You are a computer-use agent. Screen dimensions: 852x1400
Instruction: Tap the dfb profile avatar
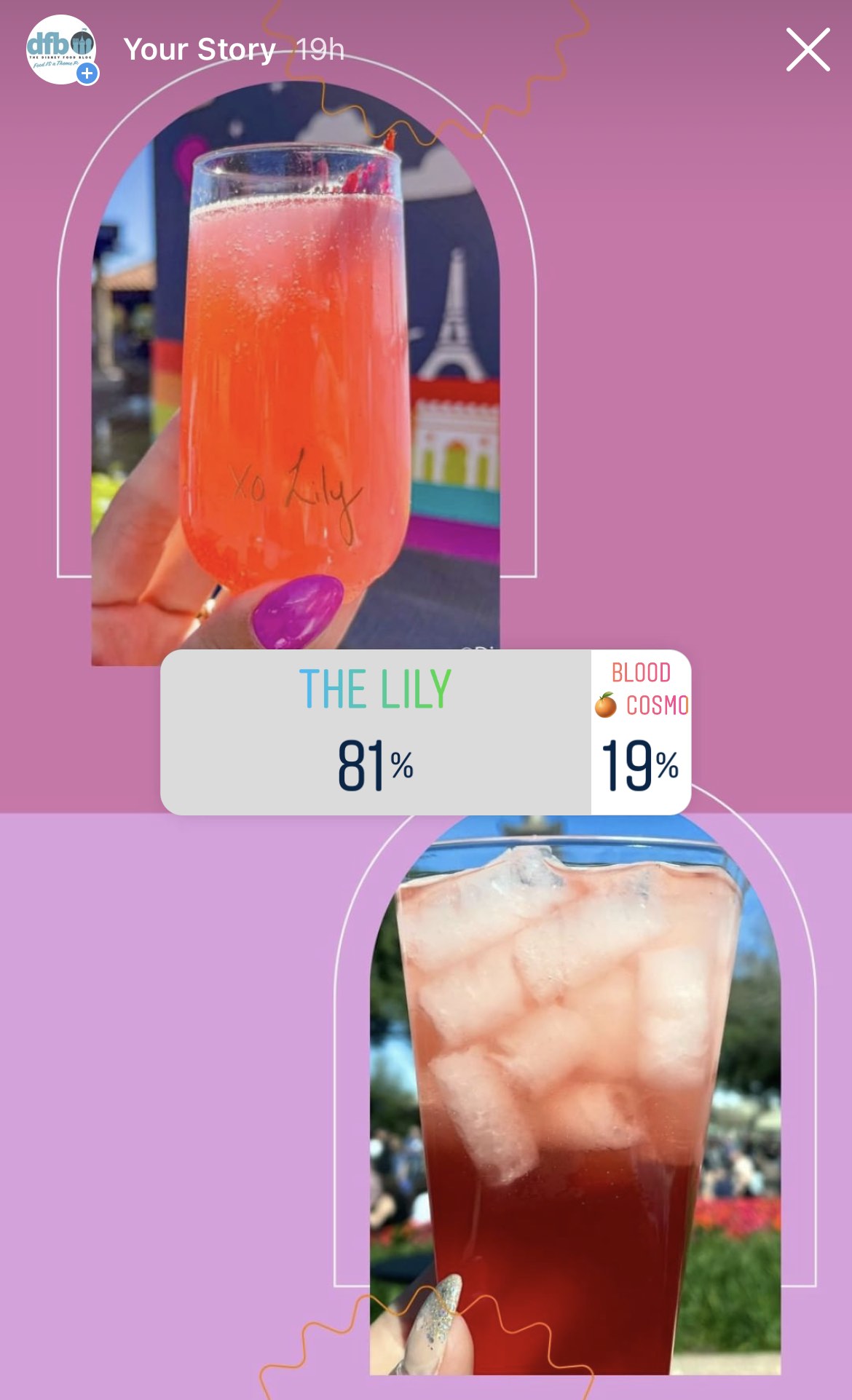pos(61,50)
